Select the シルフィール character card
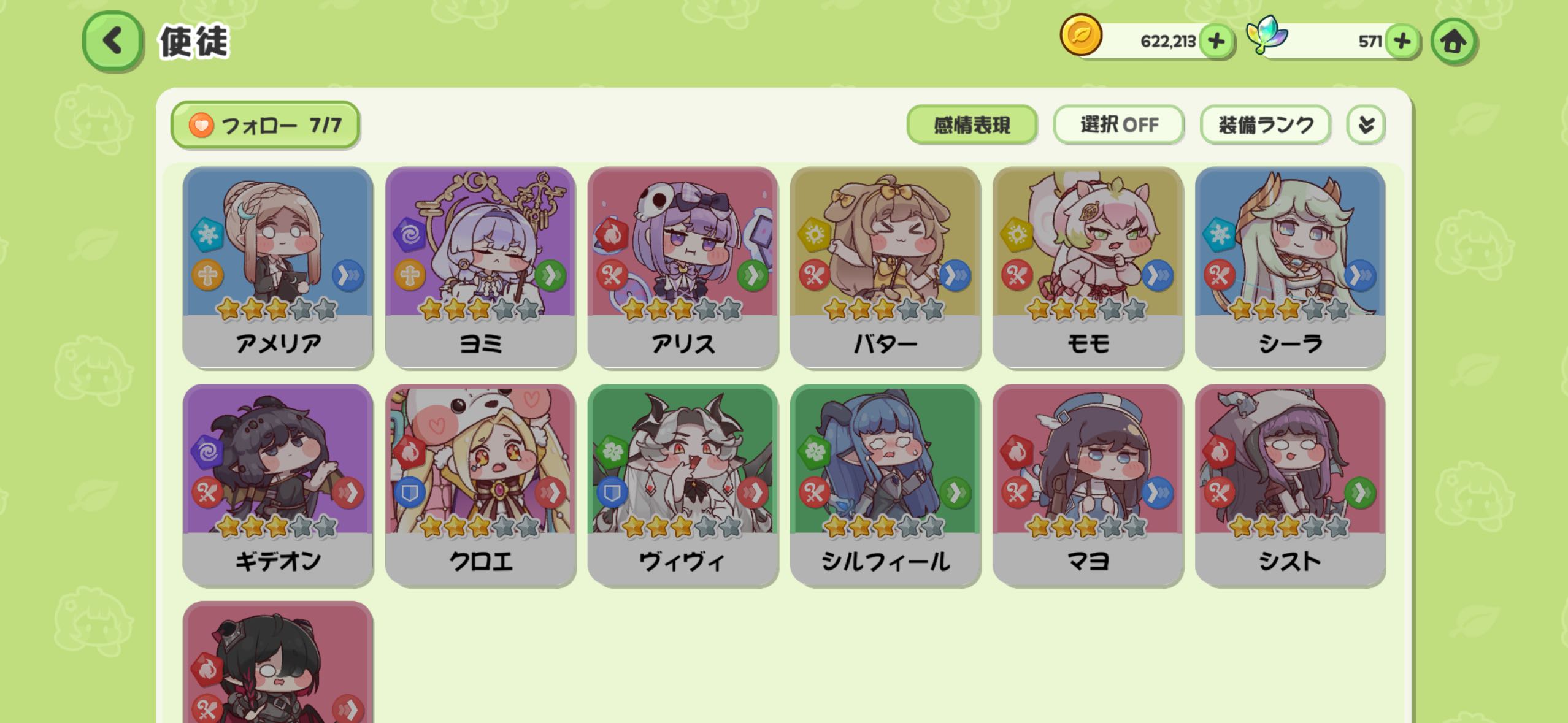 pos(885,484)
